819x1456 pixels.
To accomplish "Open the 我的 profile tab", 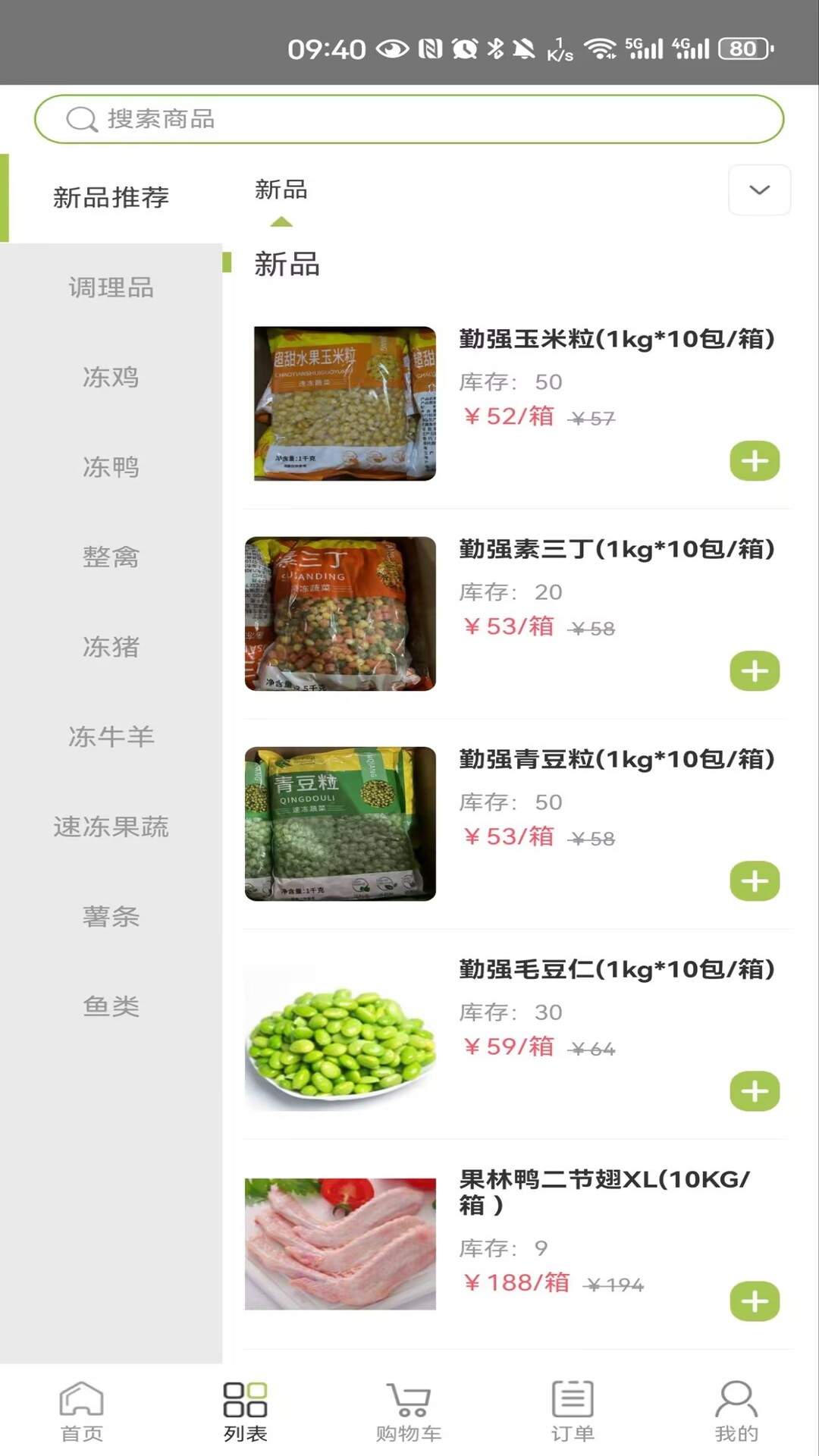I will pyautogui.click(x=736, y=1410).
